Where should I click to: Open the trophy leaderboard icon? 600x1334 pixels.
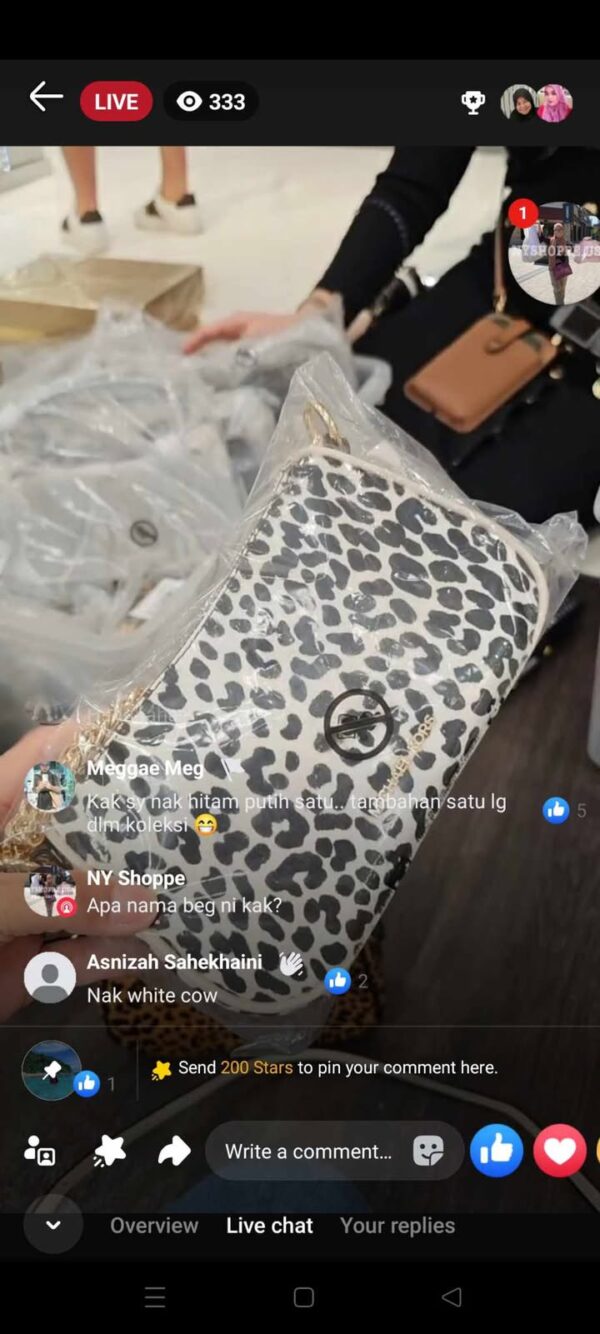pos(473,102)
